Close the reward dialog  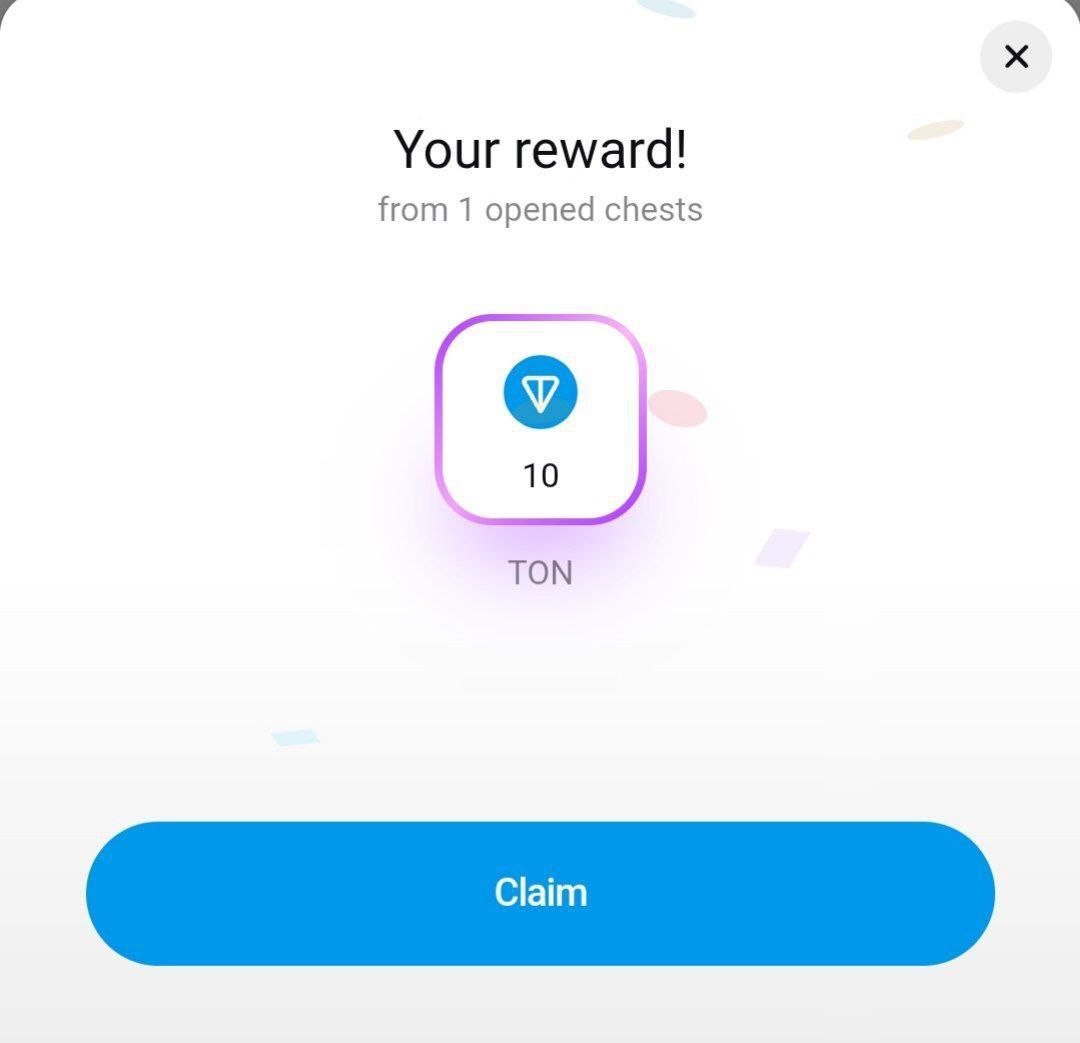pos(1015,57)
